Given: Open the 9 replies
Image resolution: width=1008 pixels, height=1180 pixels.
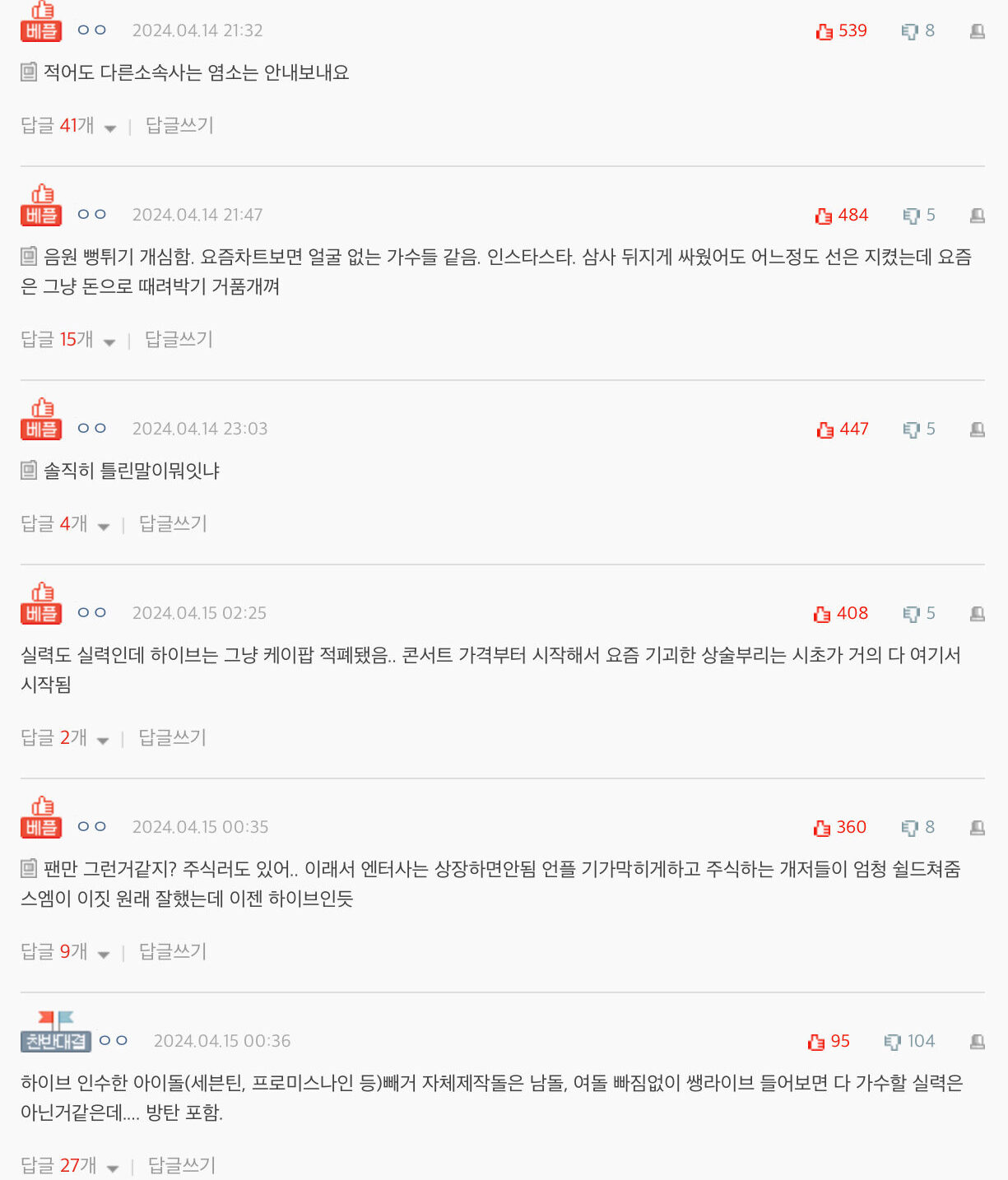Looking at the screenshot, I should click(x=65, y=952).
